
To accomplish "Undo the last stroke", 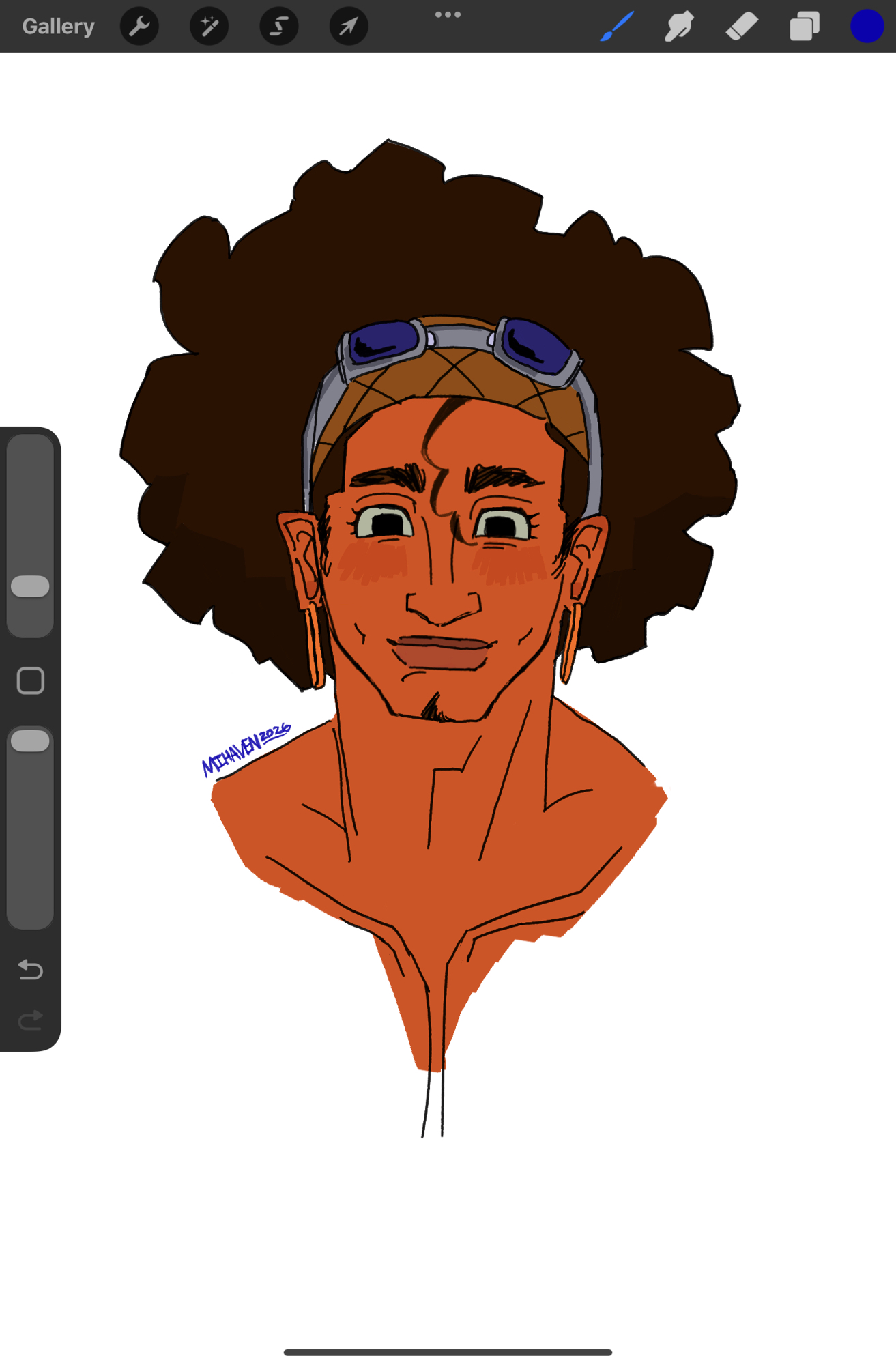I will 31,969.
